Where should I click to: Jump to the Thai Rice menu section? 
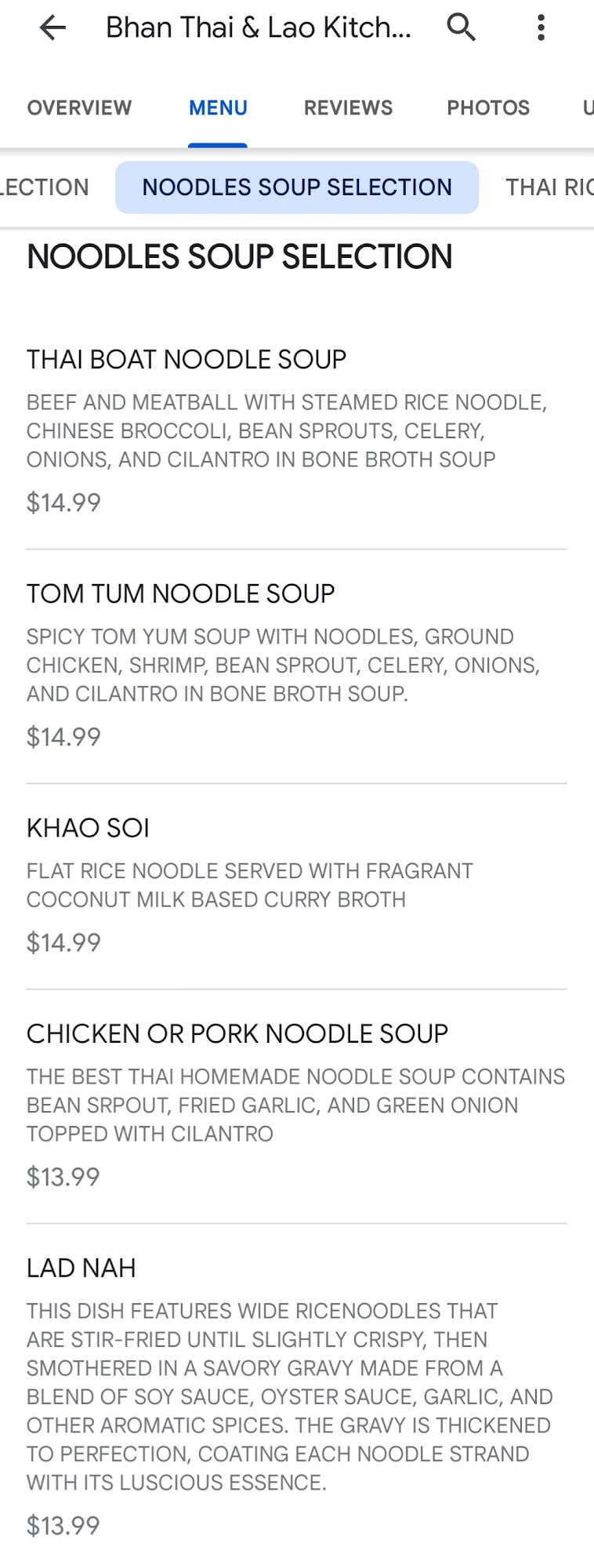[x=549, y=187]
